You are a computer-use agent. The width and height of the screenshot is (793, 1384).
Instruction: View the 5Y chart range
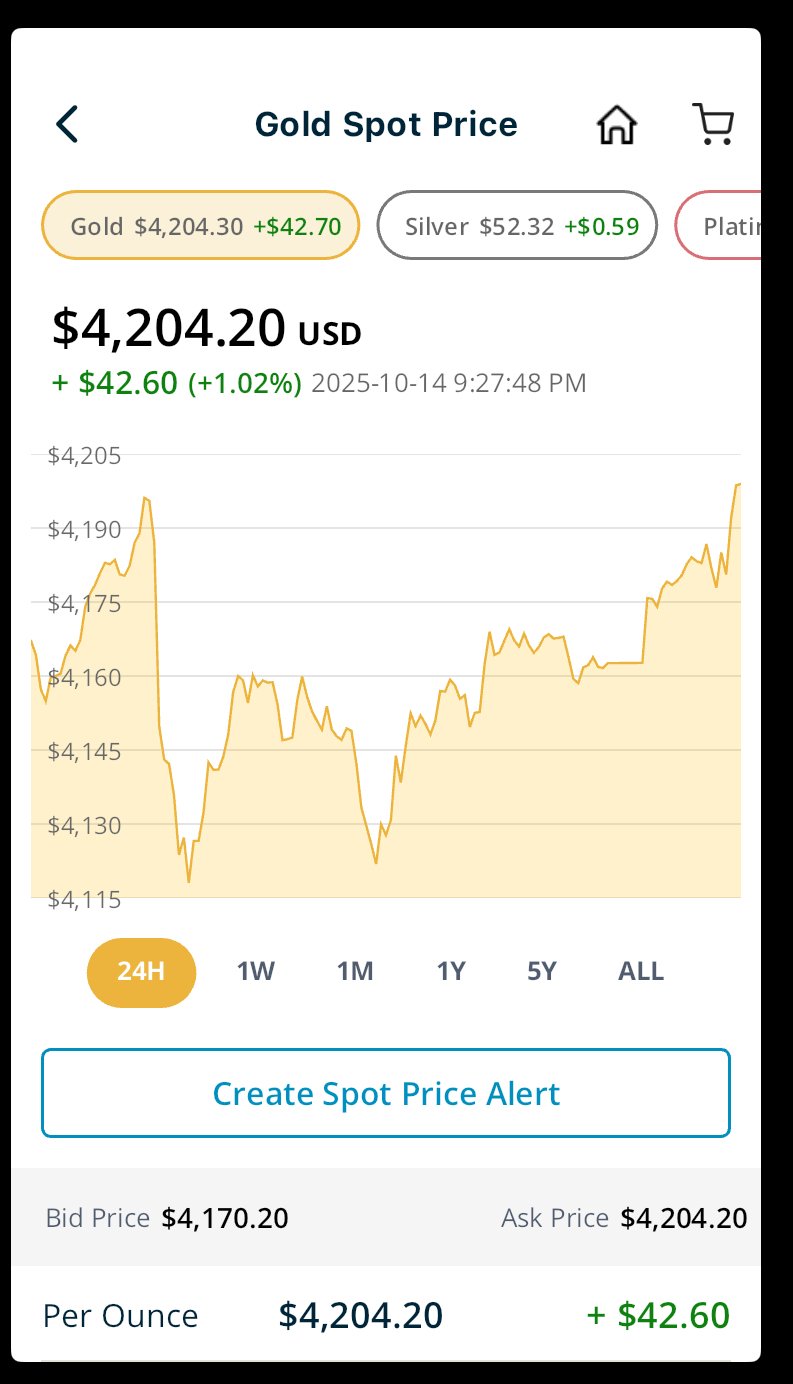tap(541, 971)
